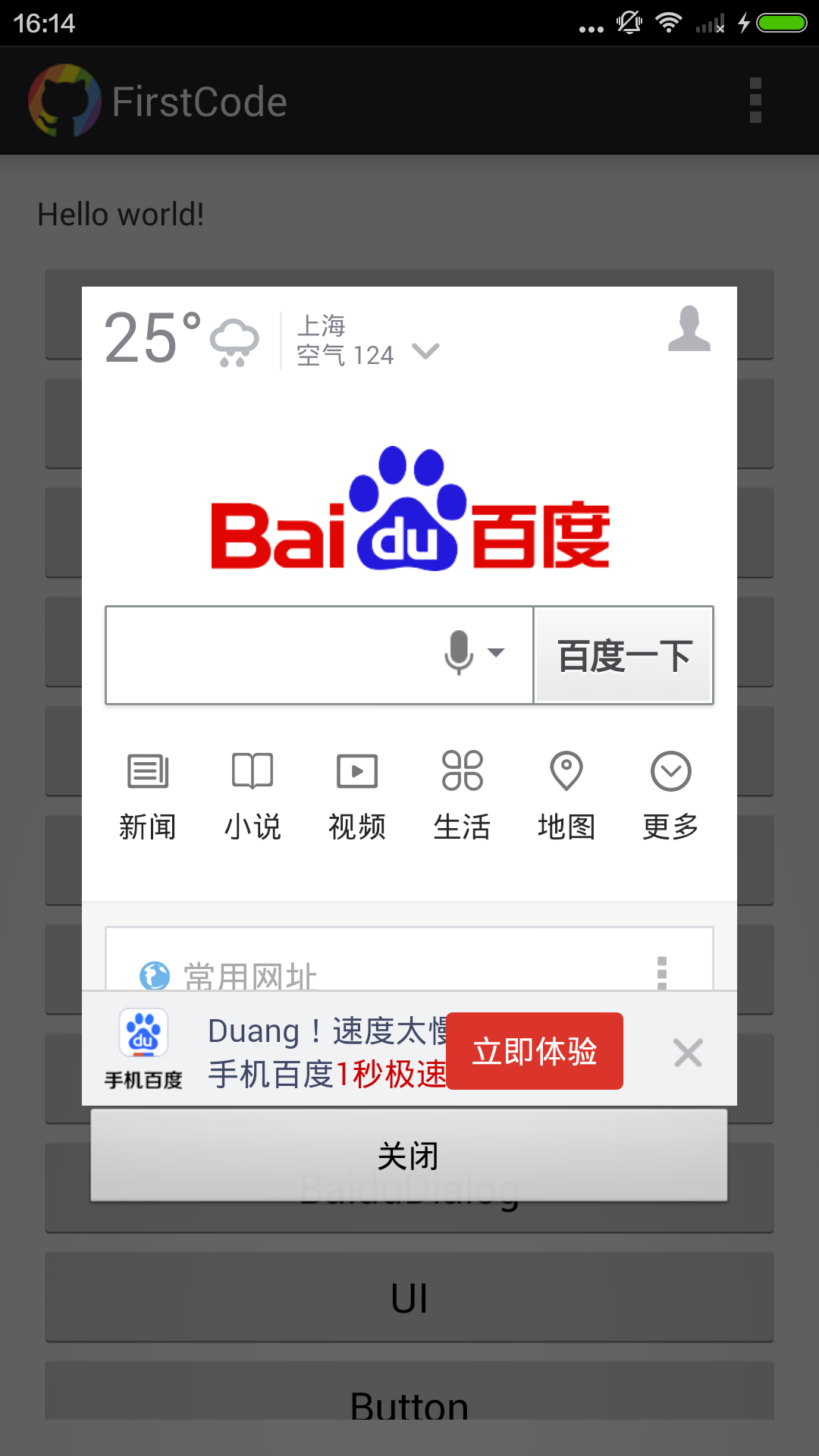Start voice search with the microphone icon
Screen dimensions: 819x1456
459,652
